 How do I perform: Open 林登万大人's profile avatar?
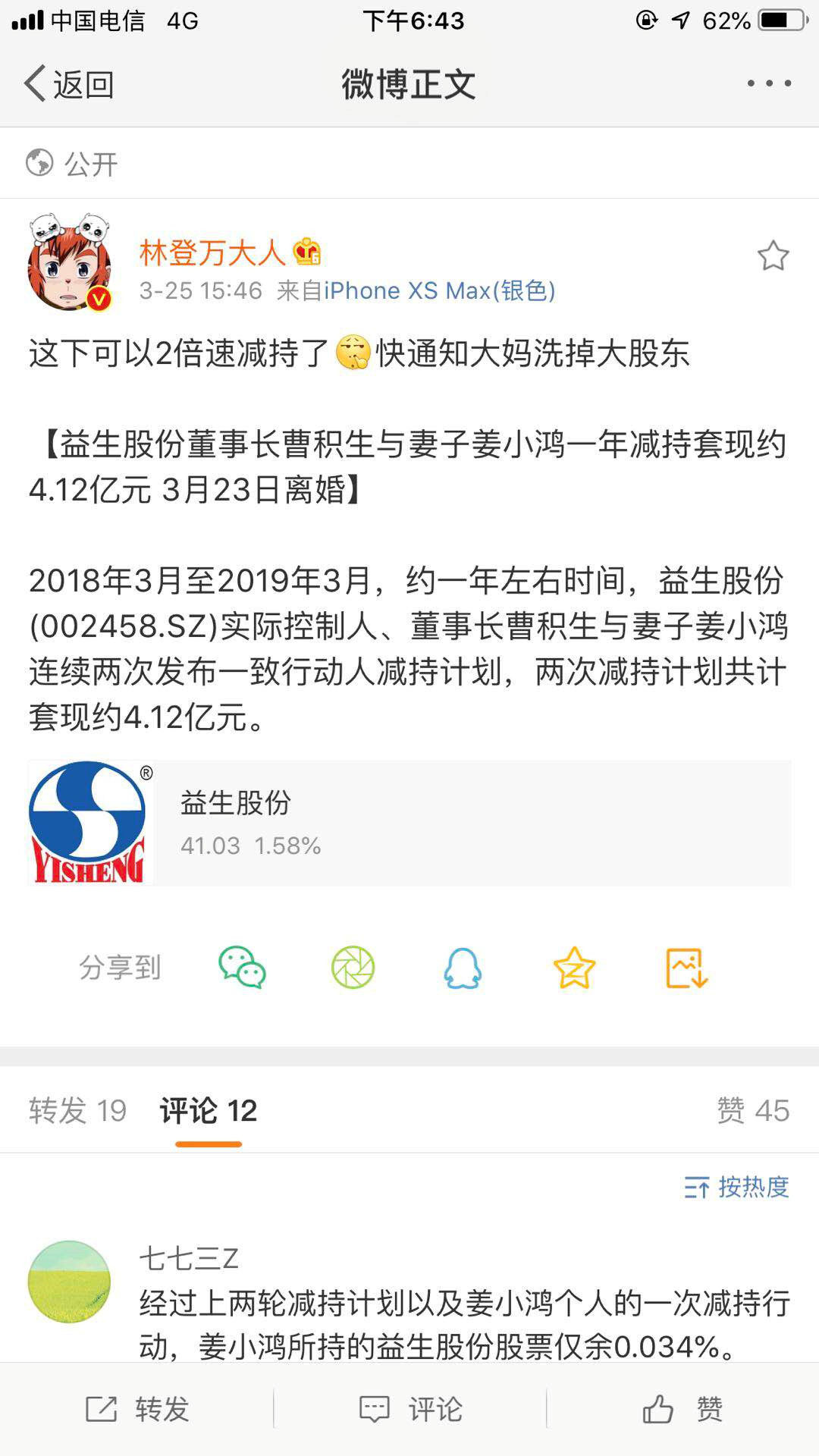click(x=70, y=263)
